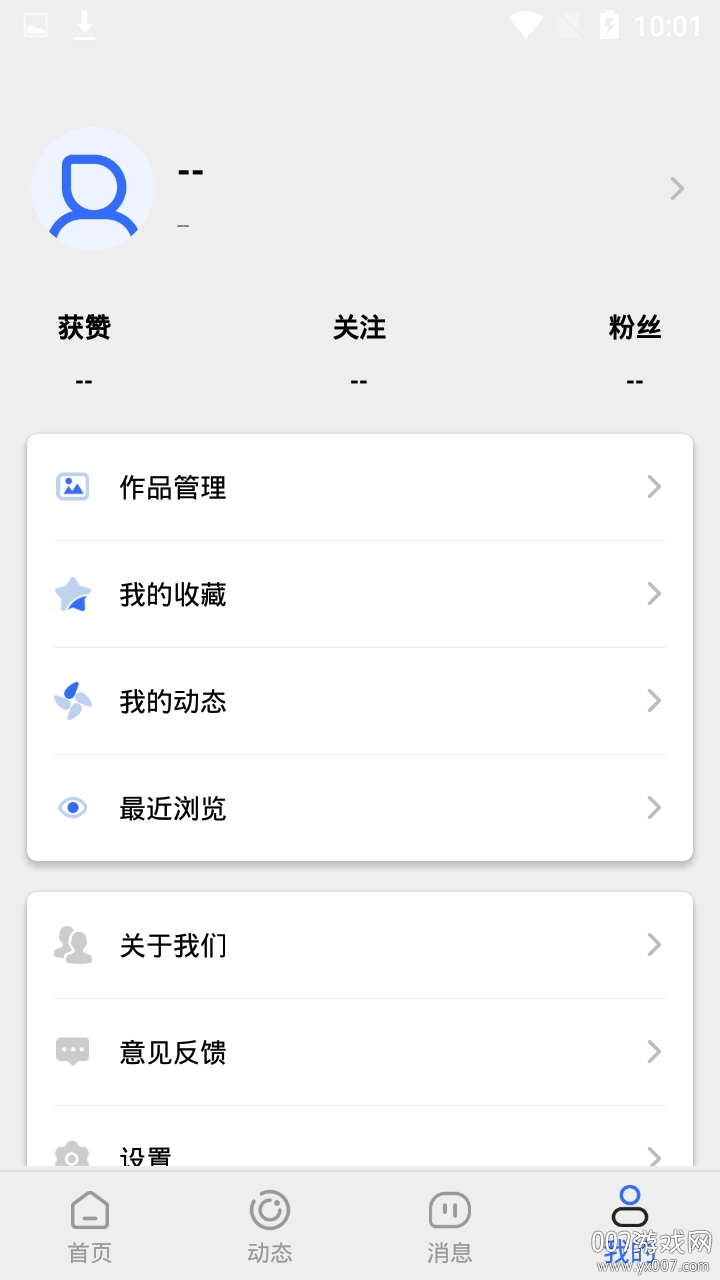720x1280 pixels.
Task: Tap the default avatar profile icon
Action: 93,188
